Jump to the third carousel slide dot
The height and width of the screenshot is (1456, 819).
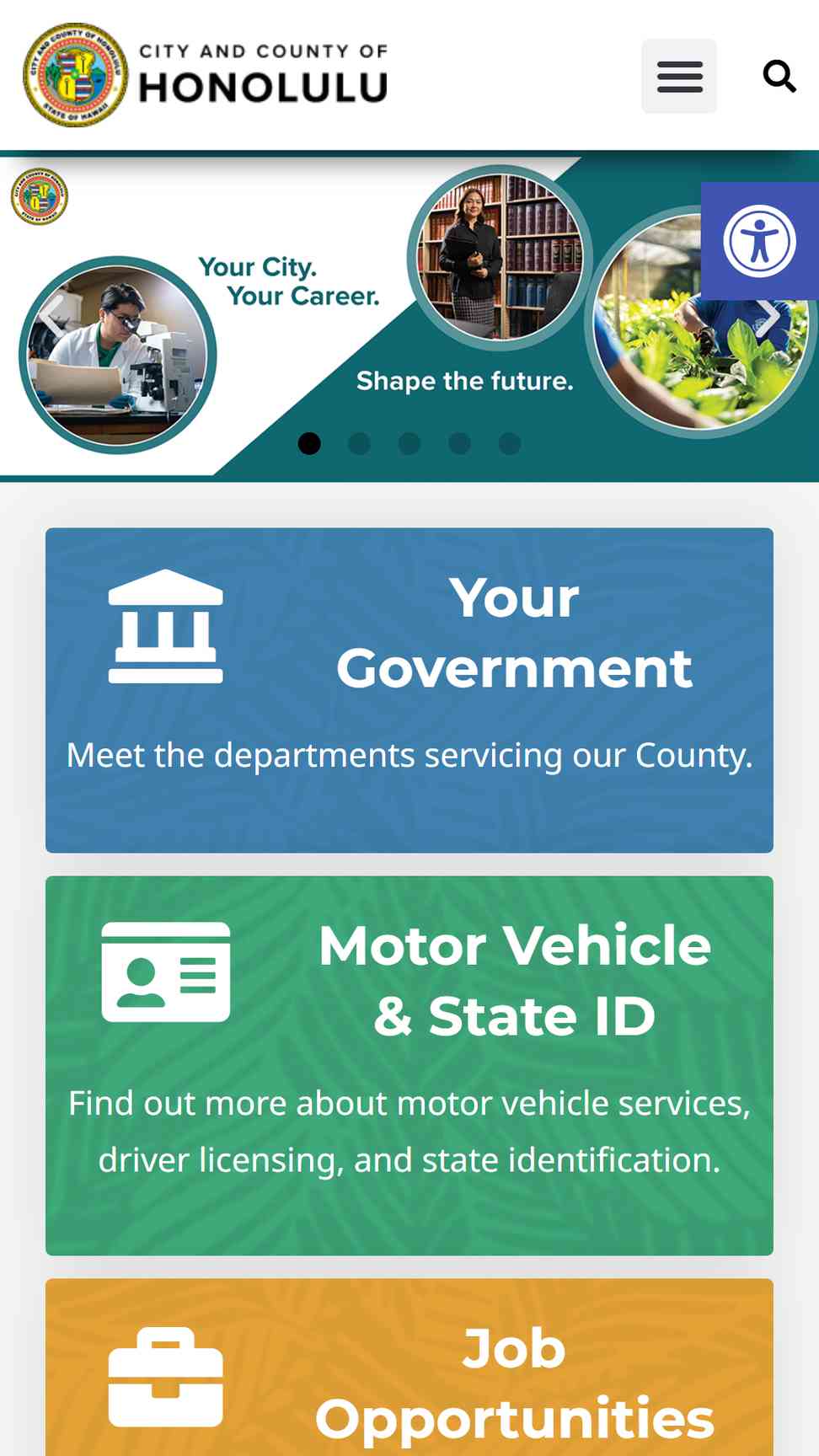click(x=409, y=443)
